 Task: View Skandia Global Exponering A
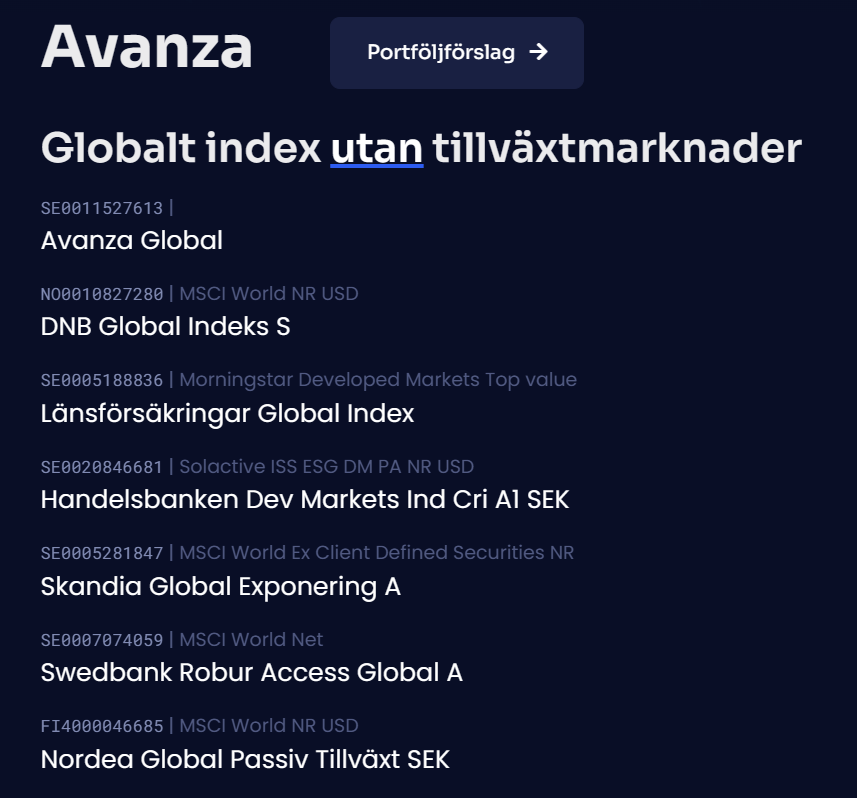point(220,586)
